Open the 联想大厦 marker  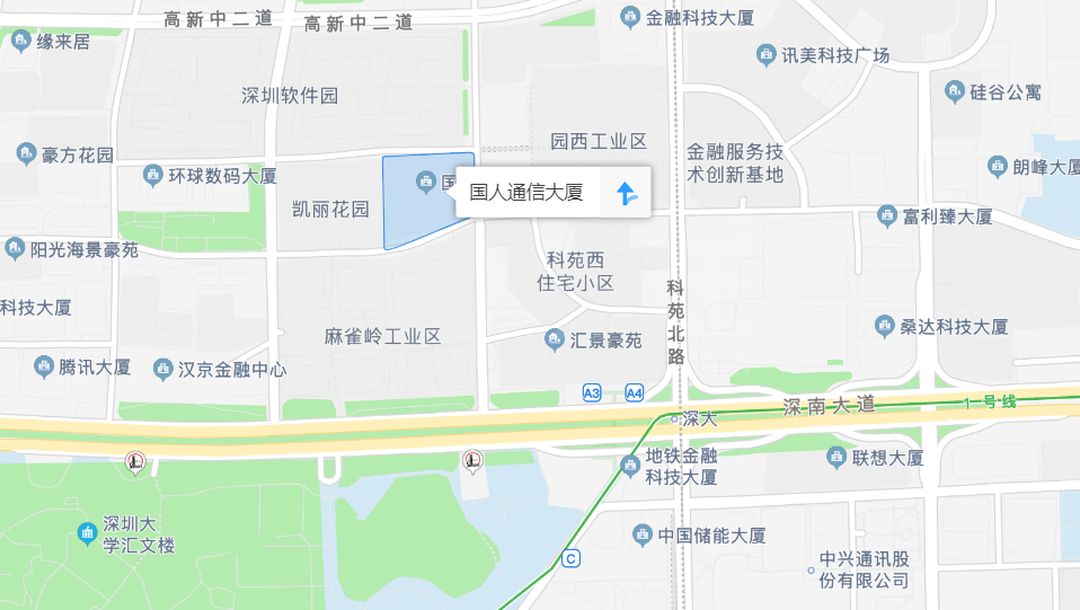point(836,458)
